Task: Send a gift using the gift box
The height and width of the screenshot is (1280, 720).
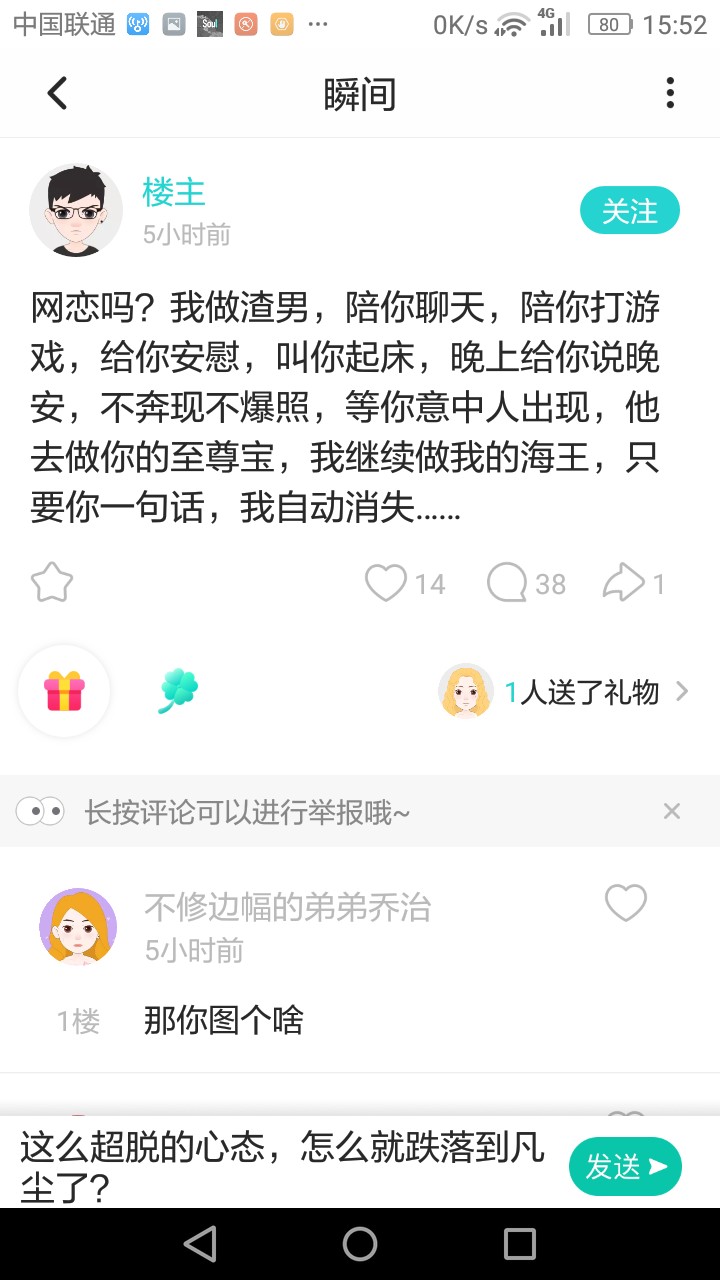Action: point(64,691)
